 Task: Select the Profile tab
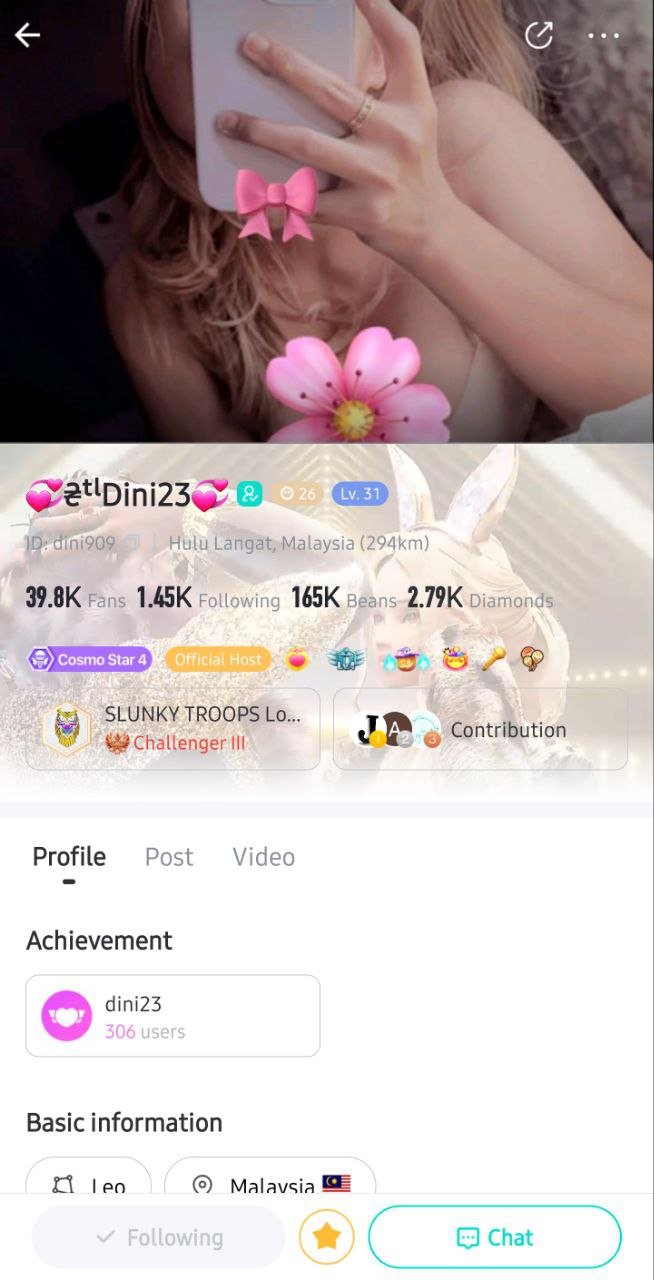coord(69,857)
